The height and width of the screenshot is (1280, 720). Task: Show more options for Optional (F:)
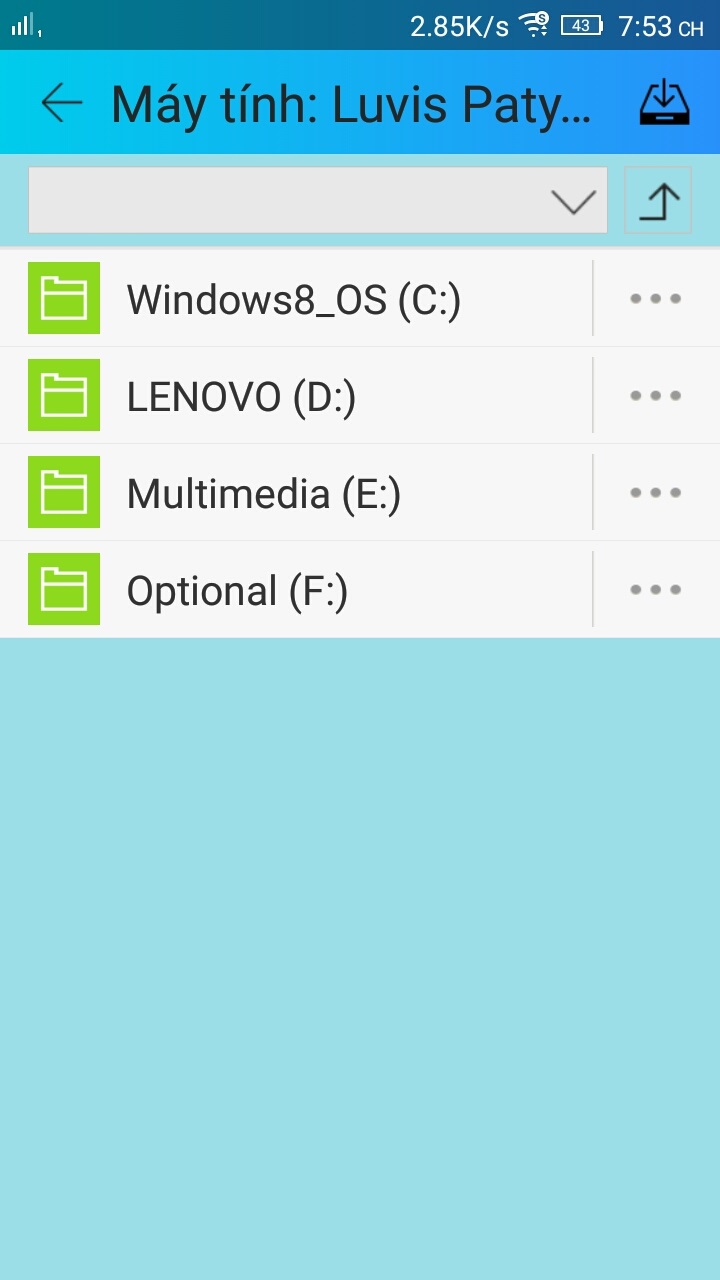point(656,590)
